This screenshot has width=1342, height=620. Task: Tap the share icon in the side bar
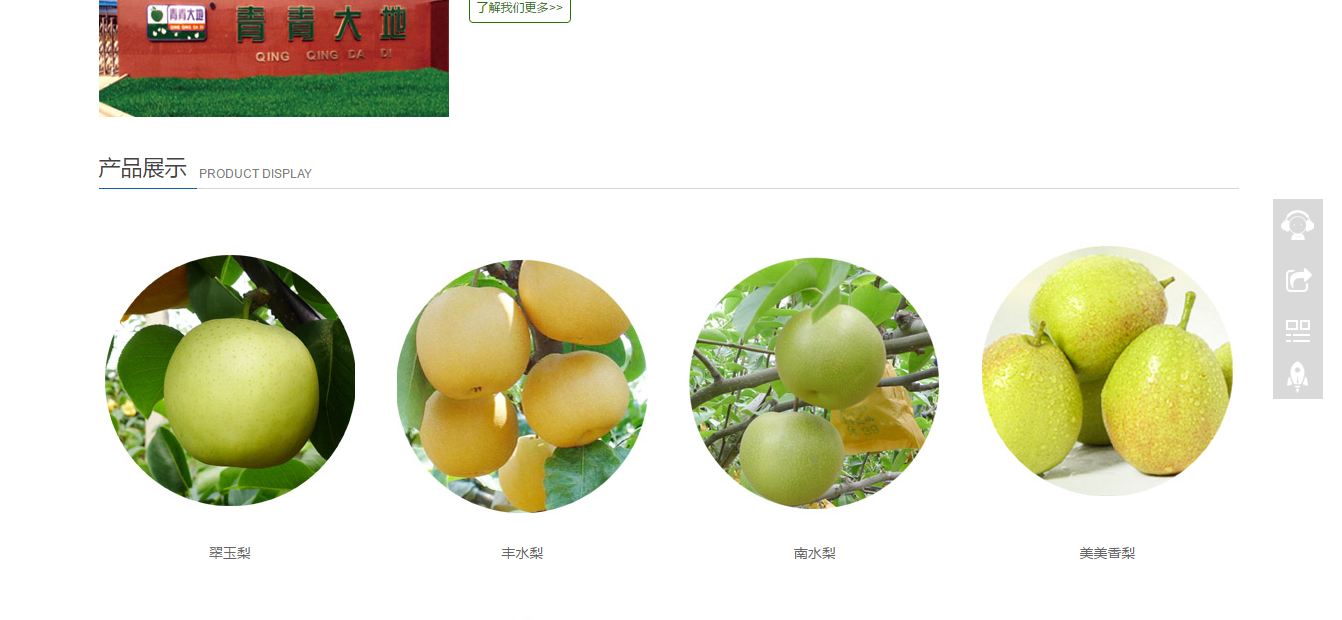(x=1297, y=279)
